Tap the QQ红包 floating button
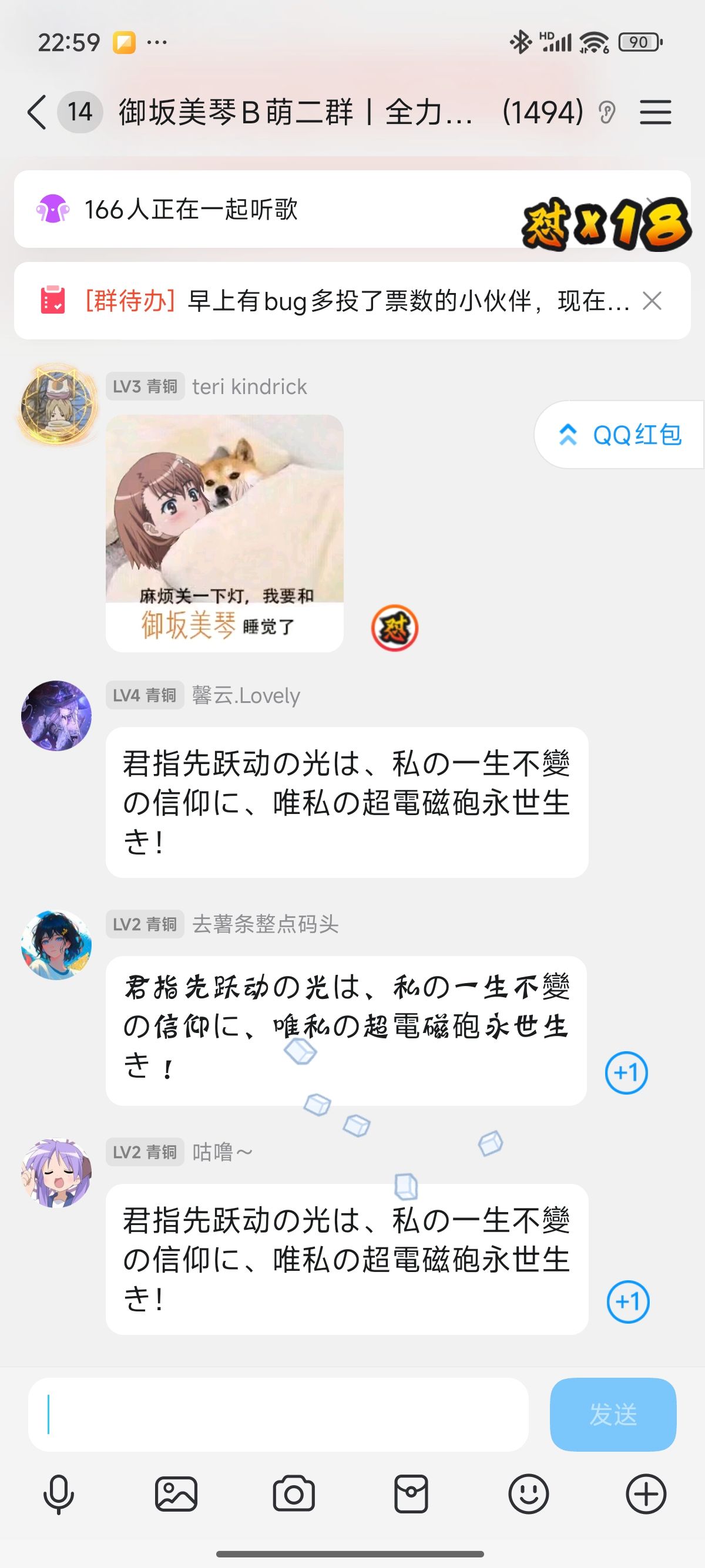 click(621, 435)
